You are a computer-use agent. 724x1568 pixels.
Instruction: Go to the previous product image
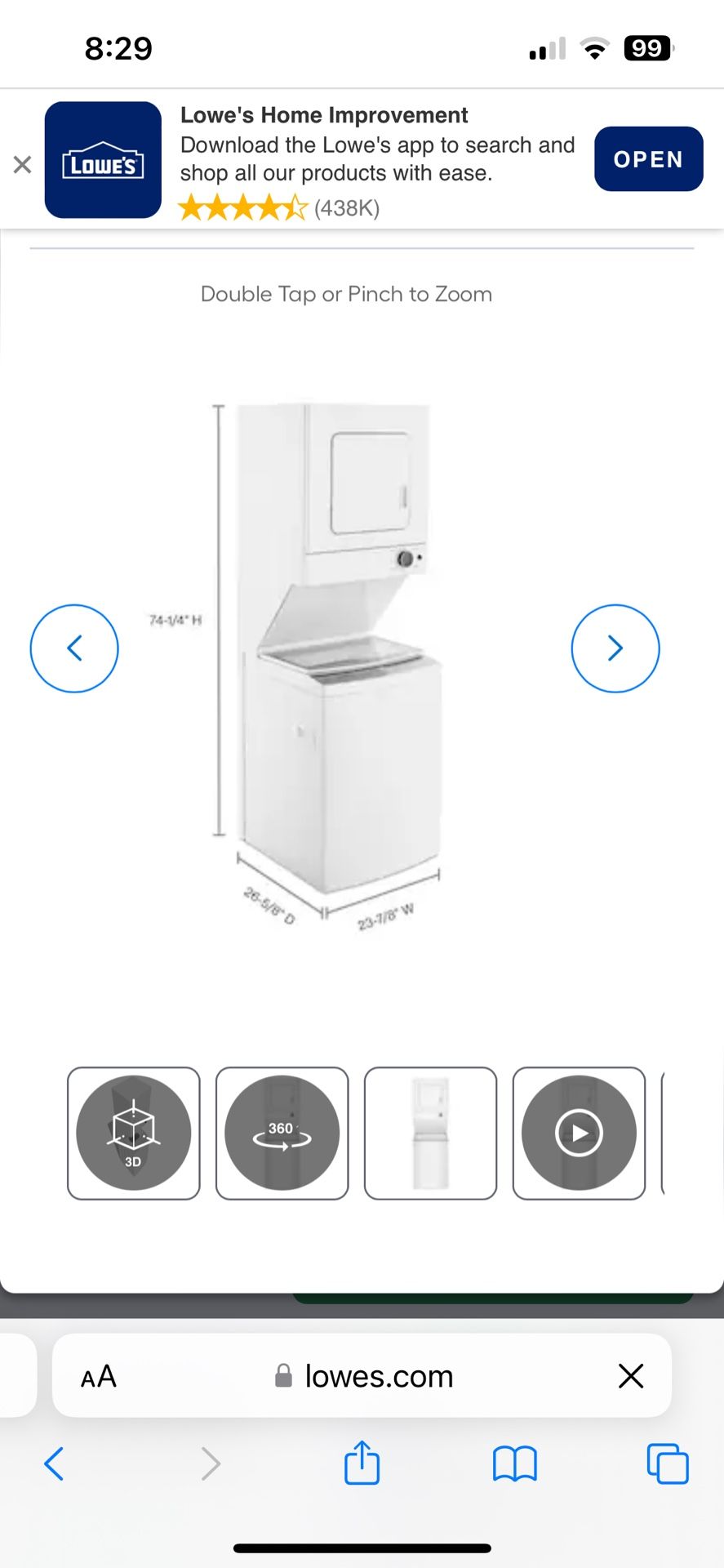point(74,648)
